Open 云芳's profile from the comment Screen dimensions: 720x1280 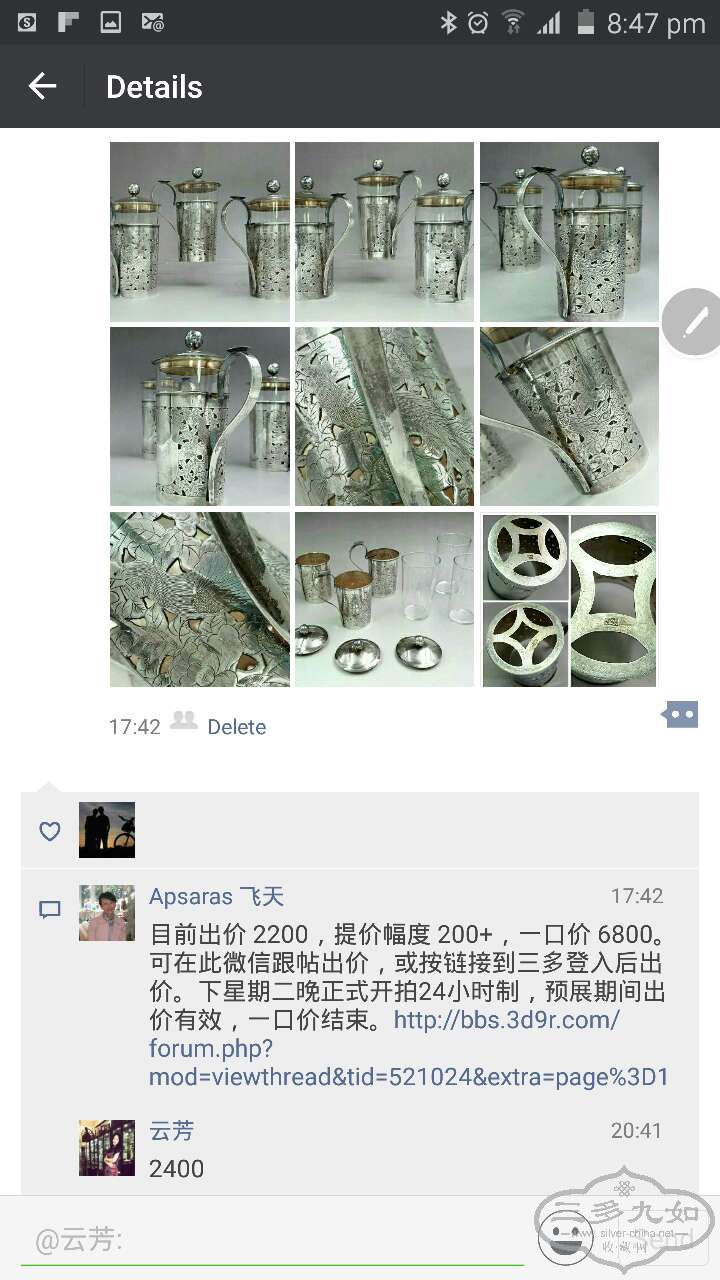click(x=107, y=1147)
